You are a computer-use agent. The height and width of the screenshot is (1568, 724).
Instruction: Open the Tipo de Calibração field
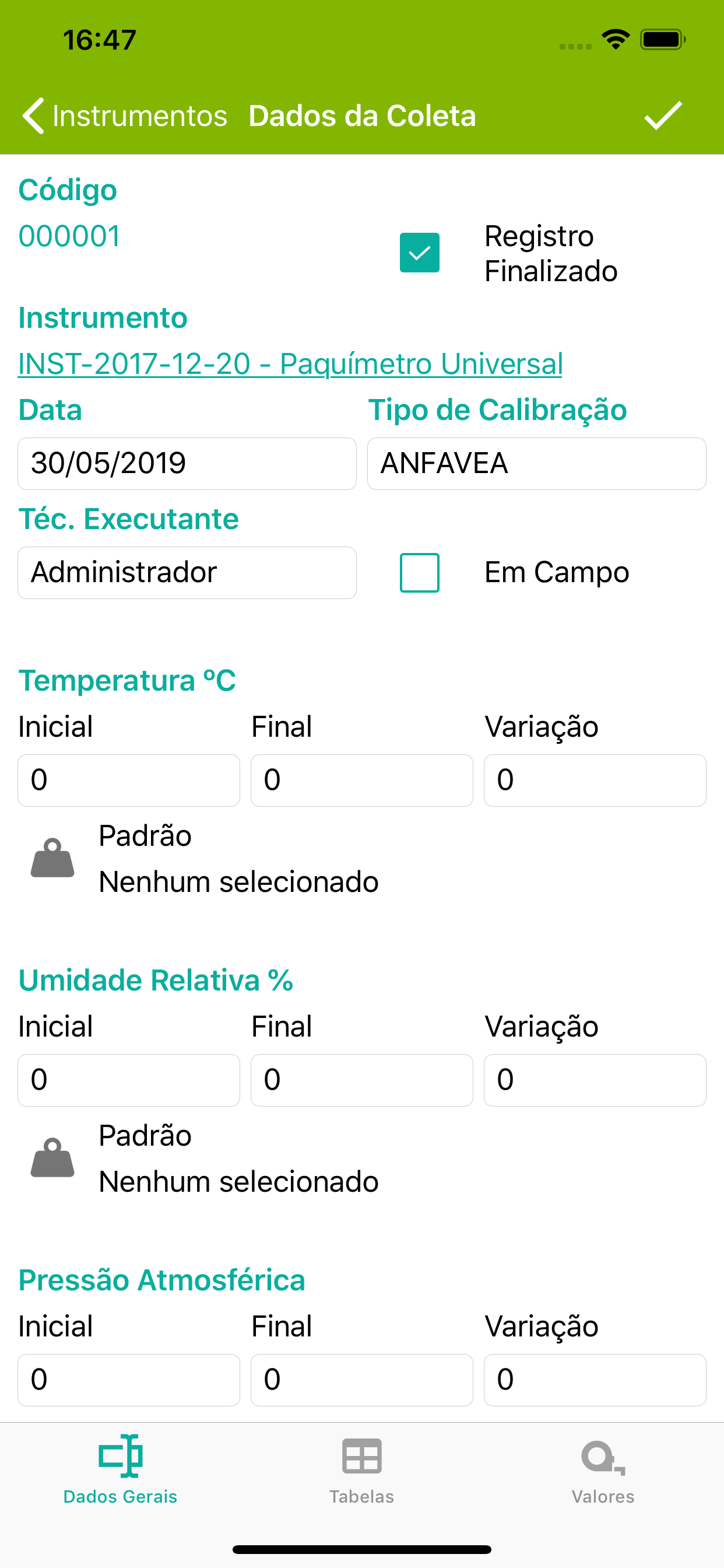click(537, 463)
